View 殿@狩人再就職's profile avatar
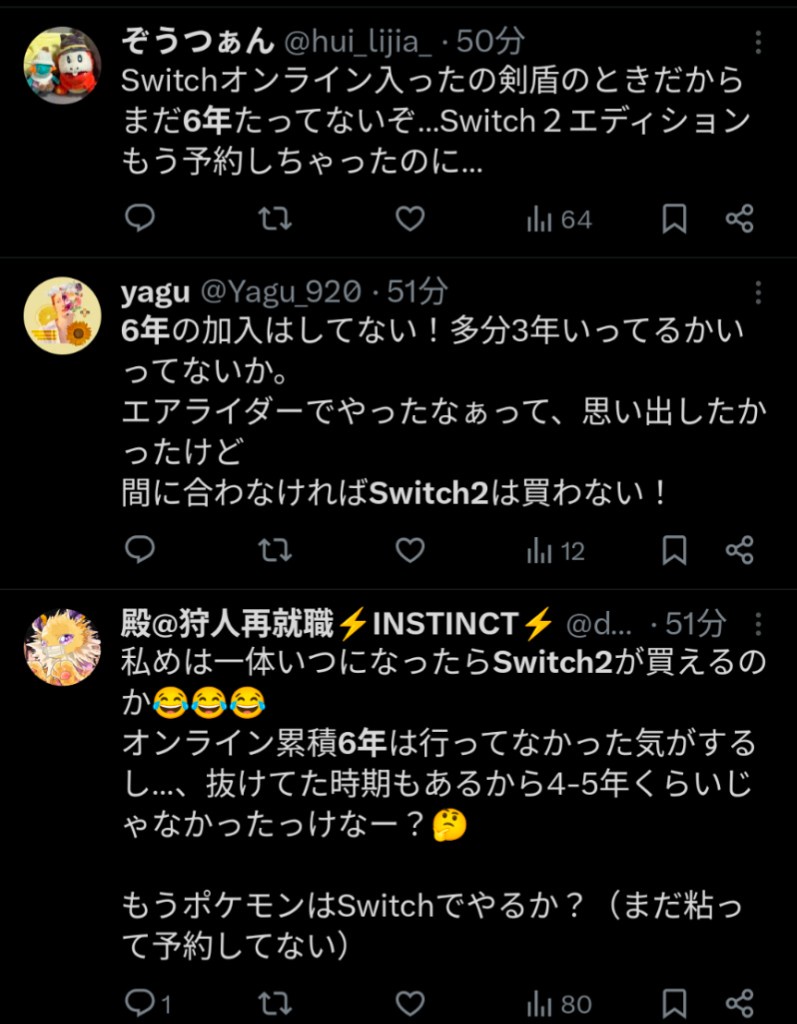The height and width of the screenshot is (1024, 797). tap(62, 647)
